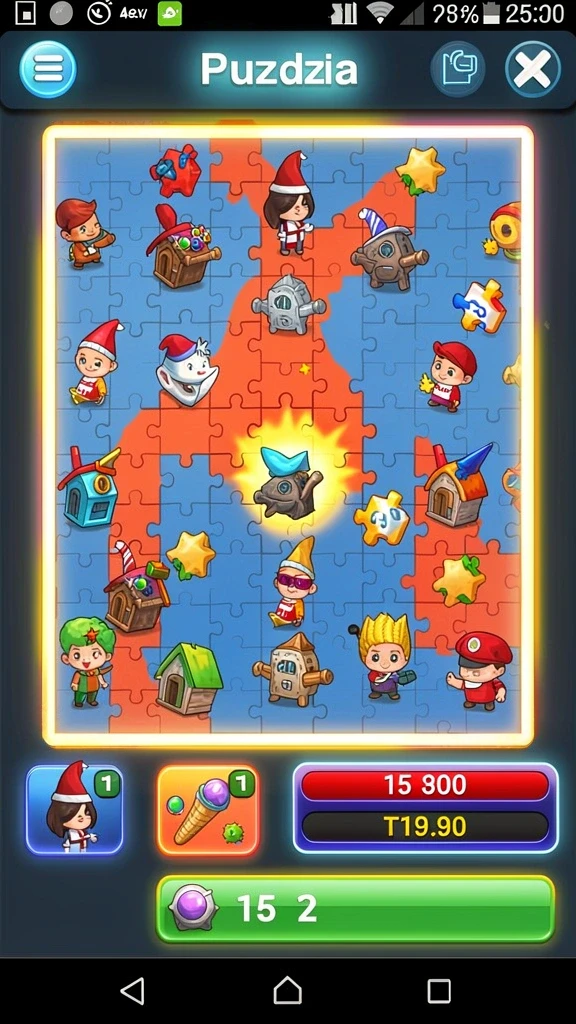
Task: Tap the round icon beside the X
Action: 459,69
